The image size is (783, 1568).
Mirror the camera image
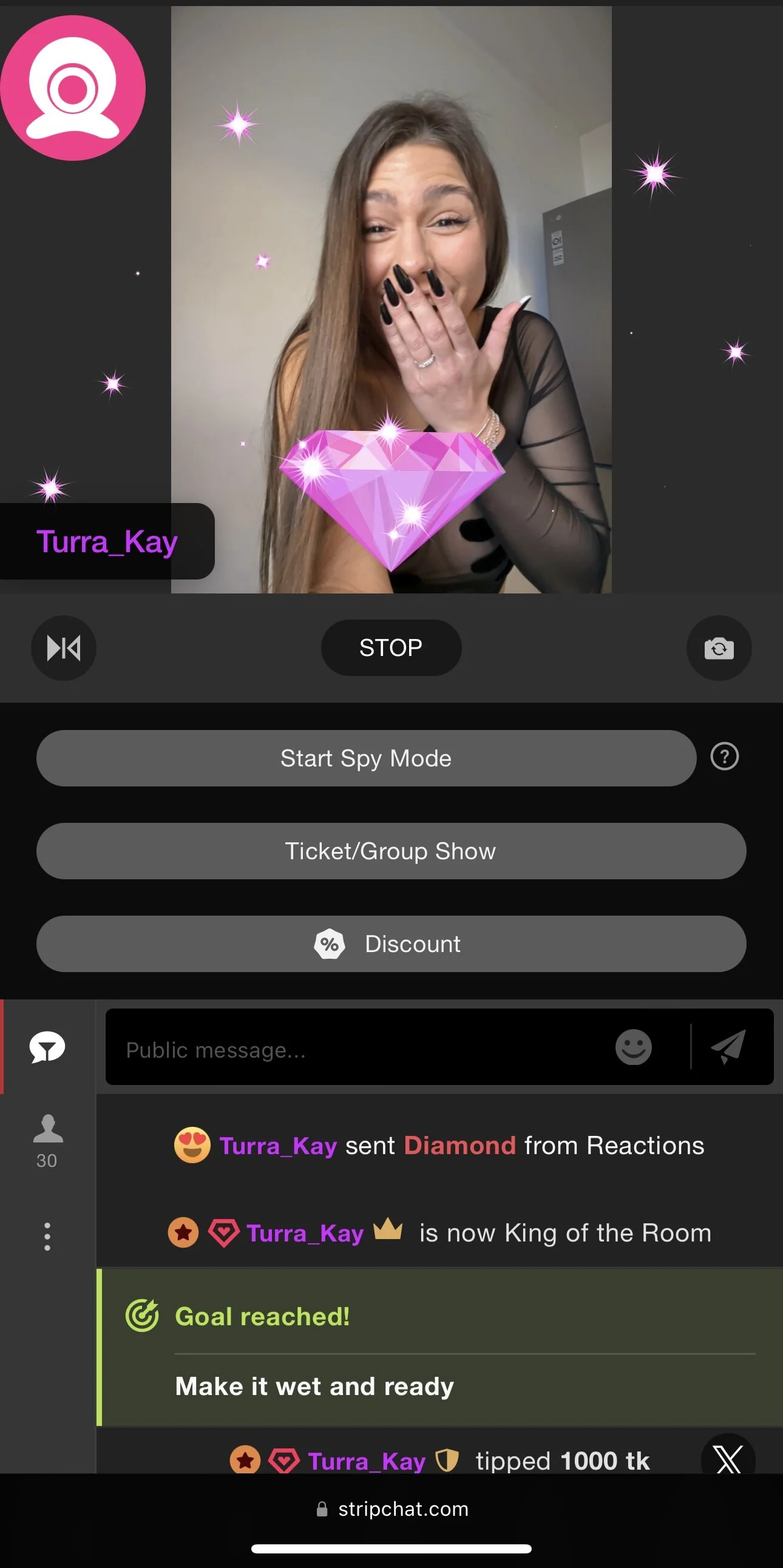pyautogui.click(x=64, y=647)
